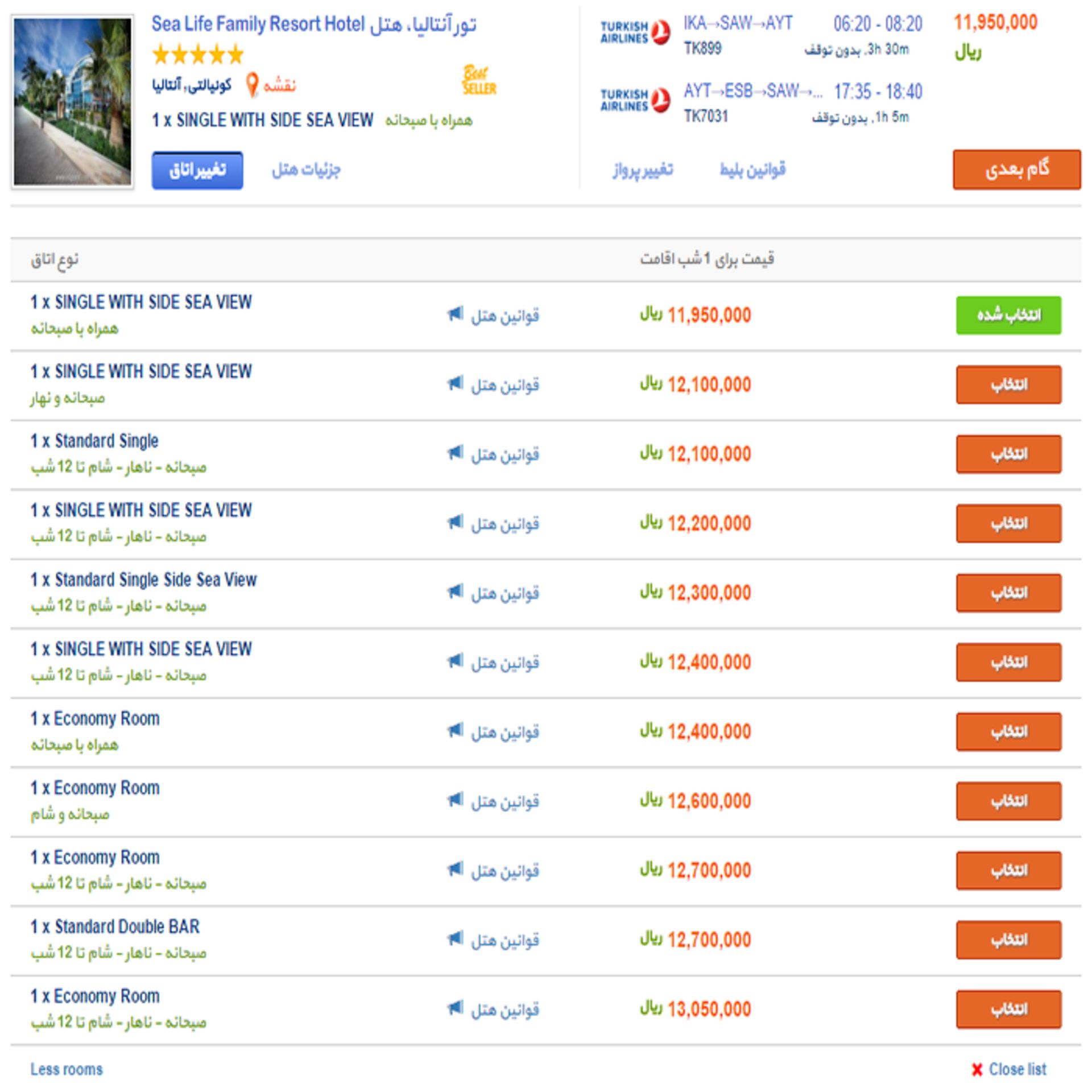1092x1092 pixels.
Task: Select the Economy Room priced 12,600,000
Action: (x=1008, y=801)
